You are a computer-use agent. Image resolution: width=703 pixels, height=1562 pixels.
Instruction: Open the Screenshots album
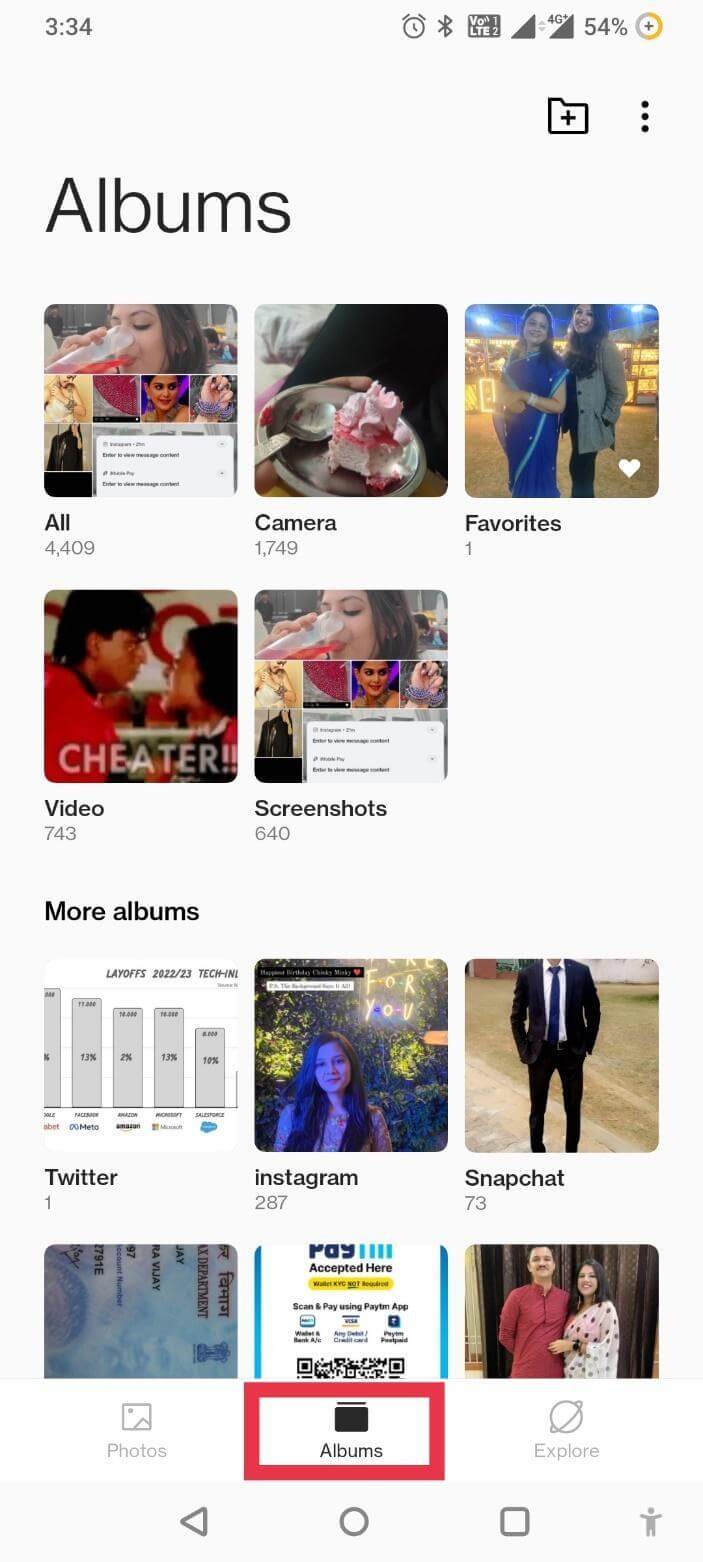coord(351,686)
